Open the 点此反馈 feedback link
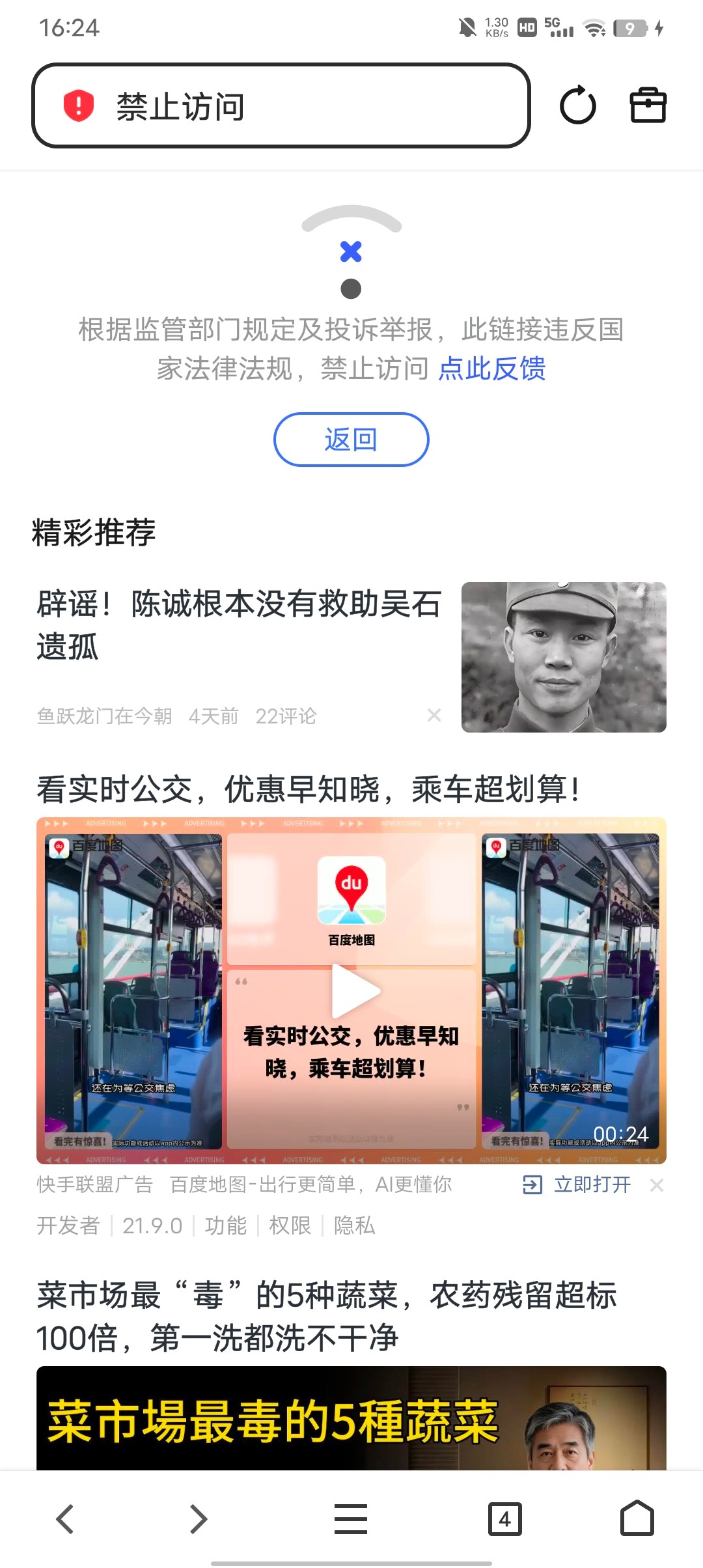 492,369
